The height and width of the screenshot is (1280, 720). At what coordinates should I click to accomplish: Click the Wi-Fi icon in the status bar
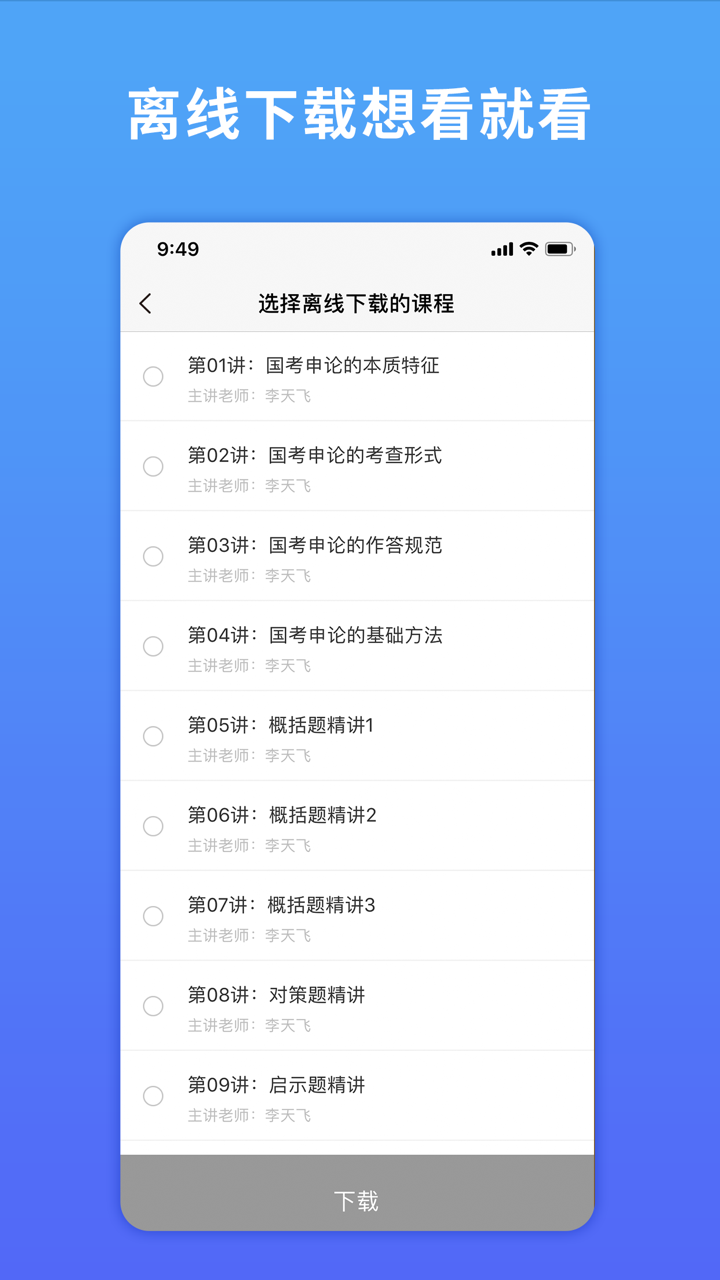(529, 250)
